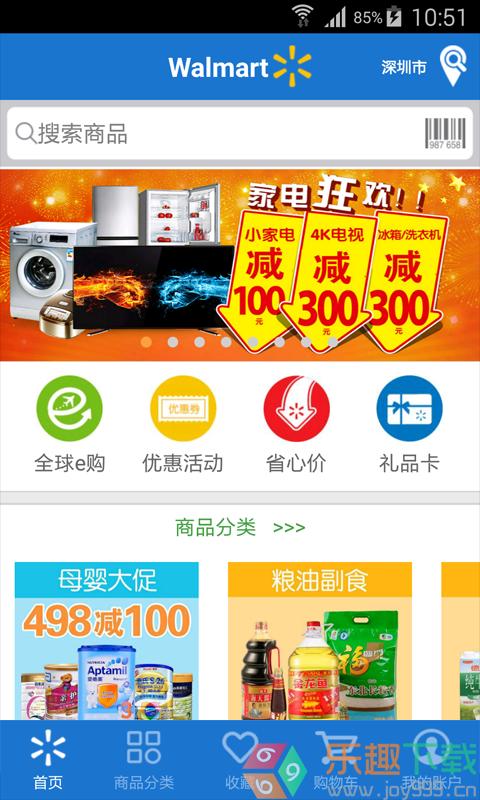The image size is (480, 800).
Task: Open the 母婴大促 category card
Action: [107, 641]
